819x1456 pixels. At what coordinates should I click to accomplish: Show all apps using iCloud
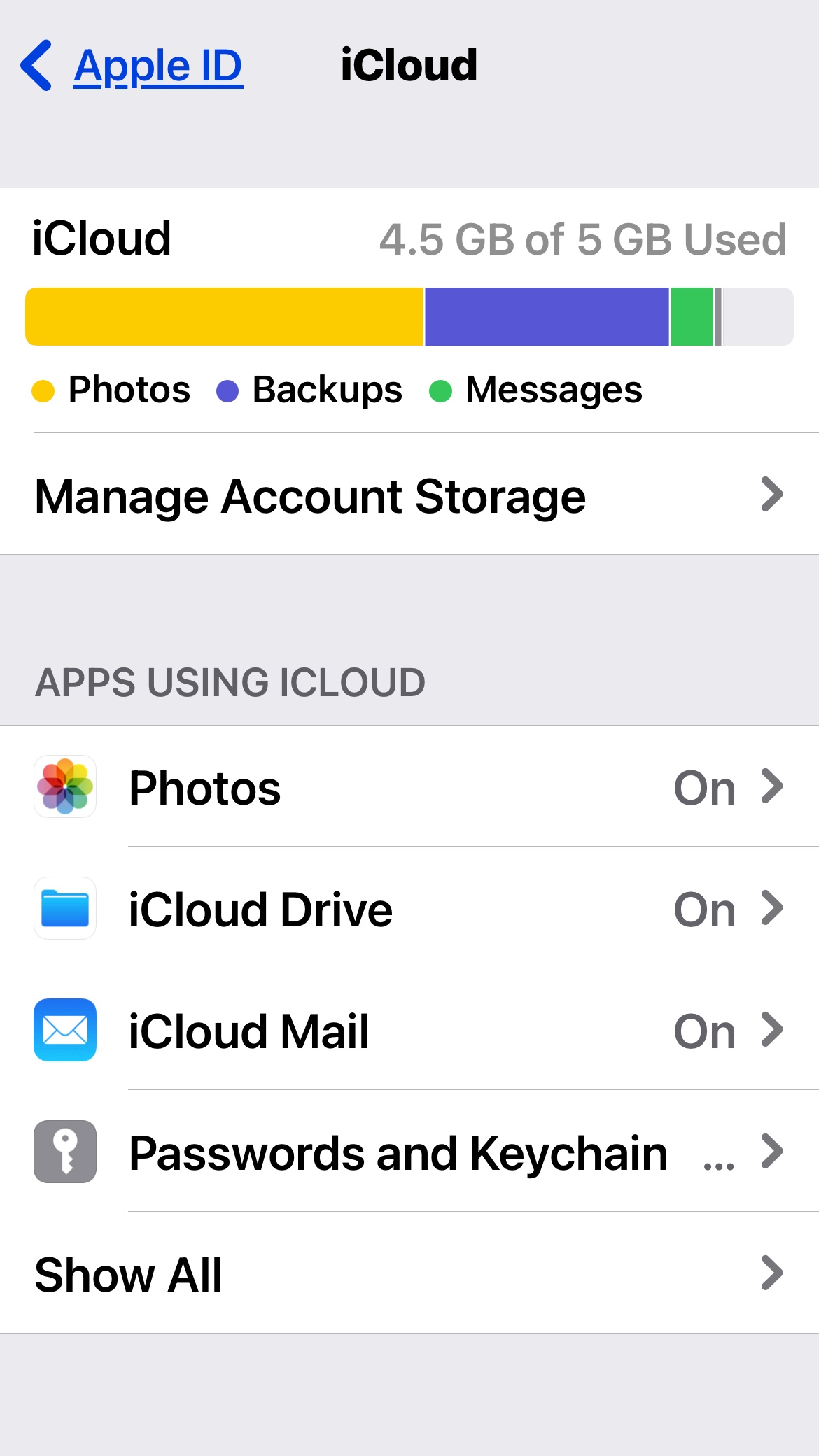tap(409, 1274)
